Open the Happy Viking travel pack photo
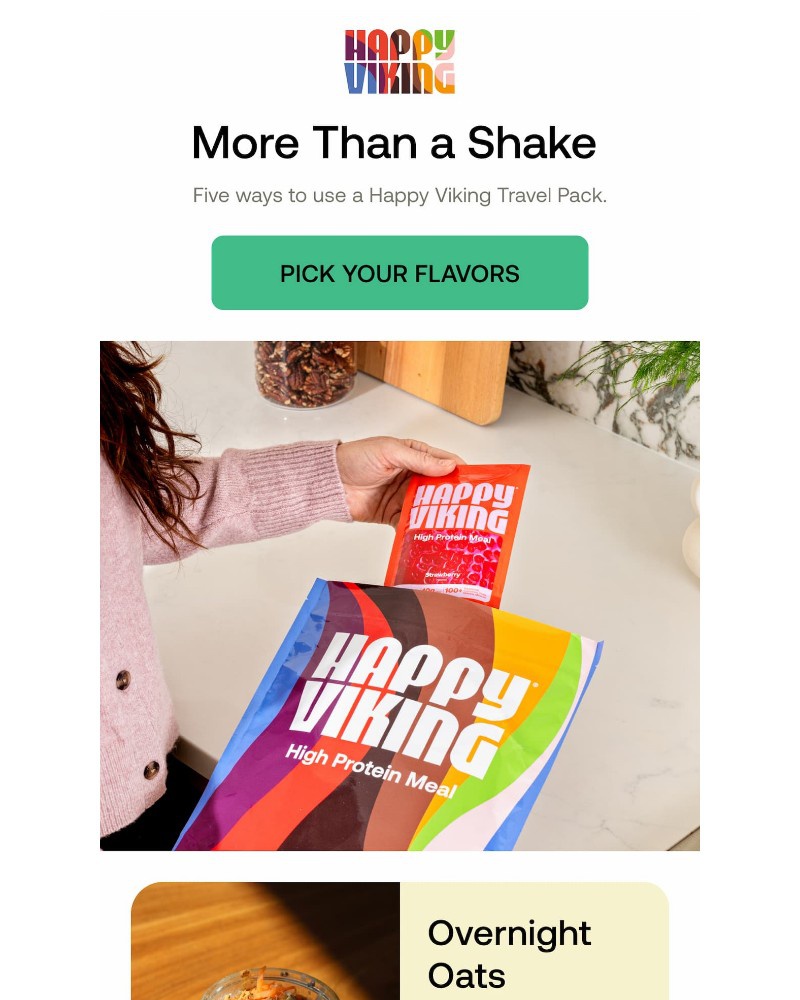The height and width of the screenshot is (1000, 800). coord(399,595)
